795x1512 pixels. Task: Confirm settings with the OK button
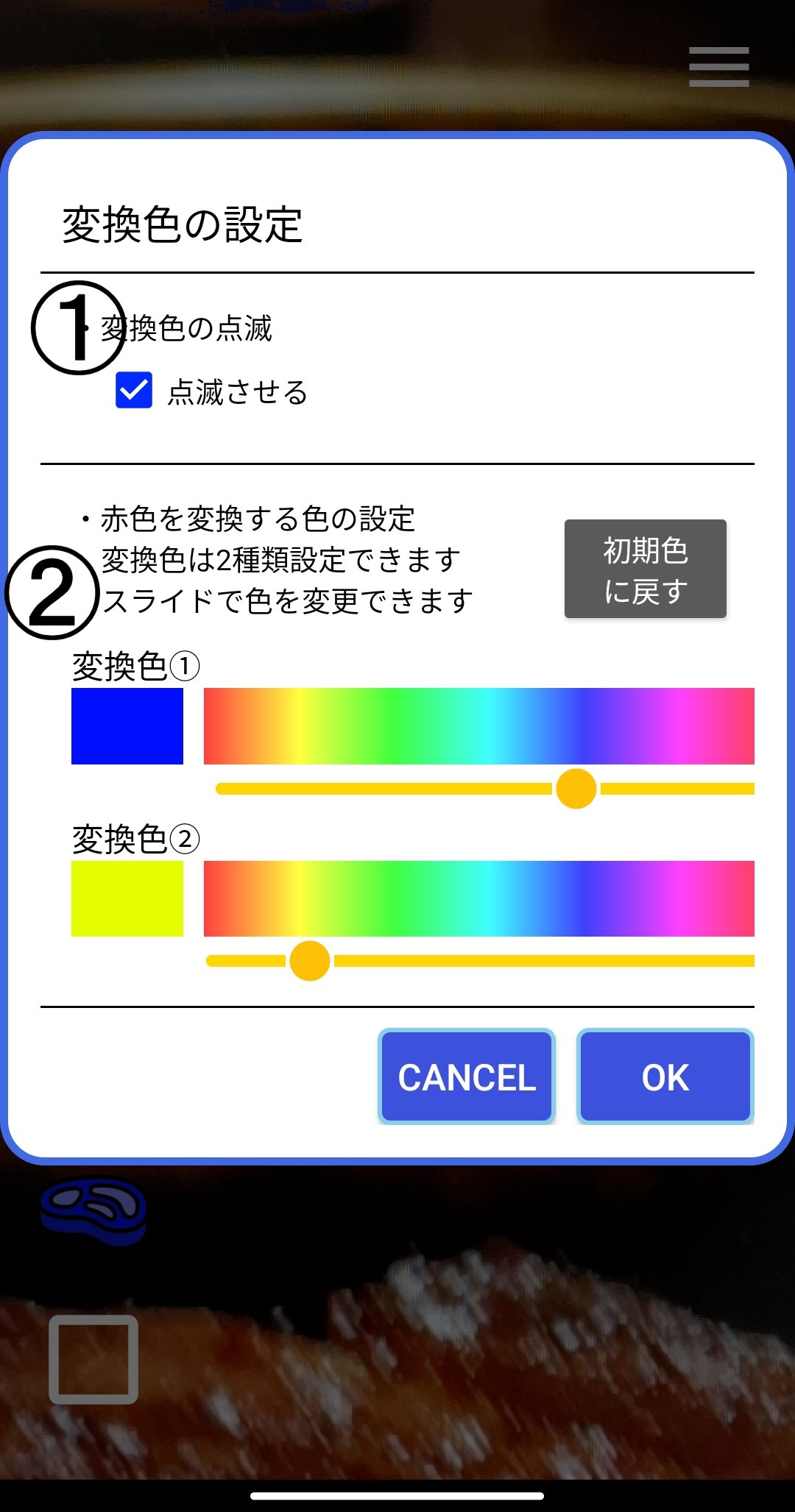pos(665,1076)
